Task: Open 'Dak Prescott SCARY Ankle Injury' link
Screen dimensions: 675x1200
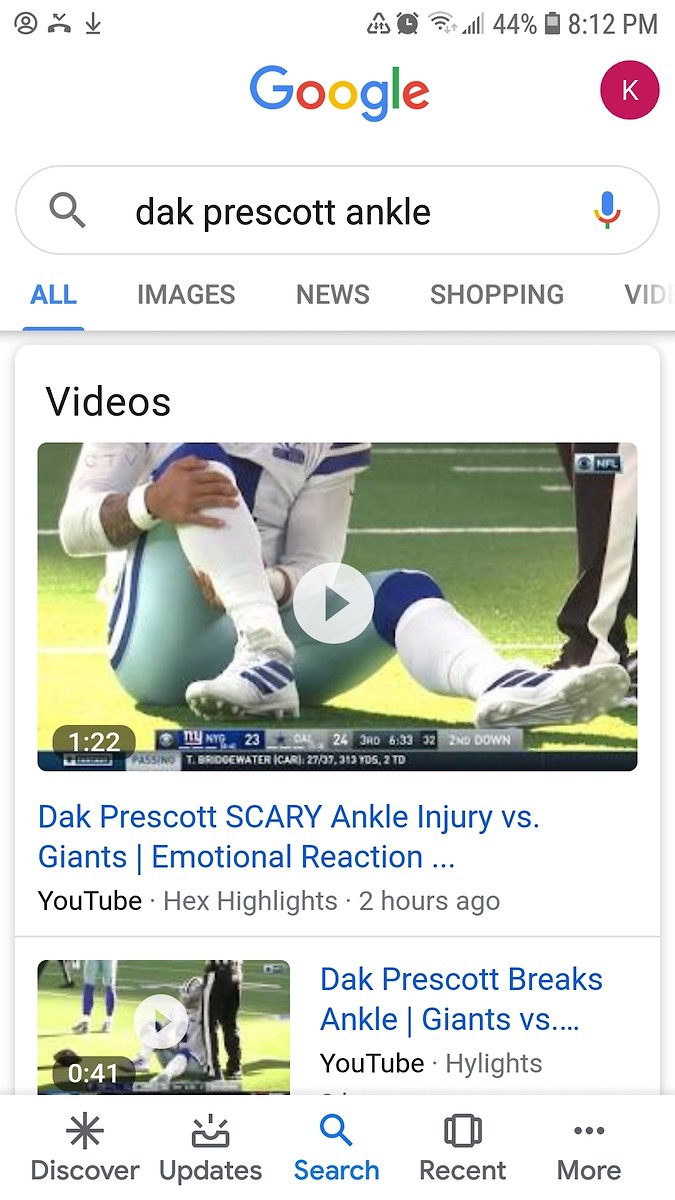Action: coord(288,836)
